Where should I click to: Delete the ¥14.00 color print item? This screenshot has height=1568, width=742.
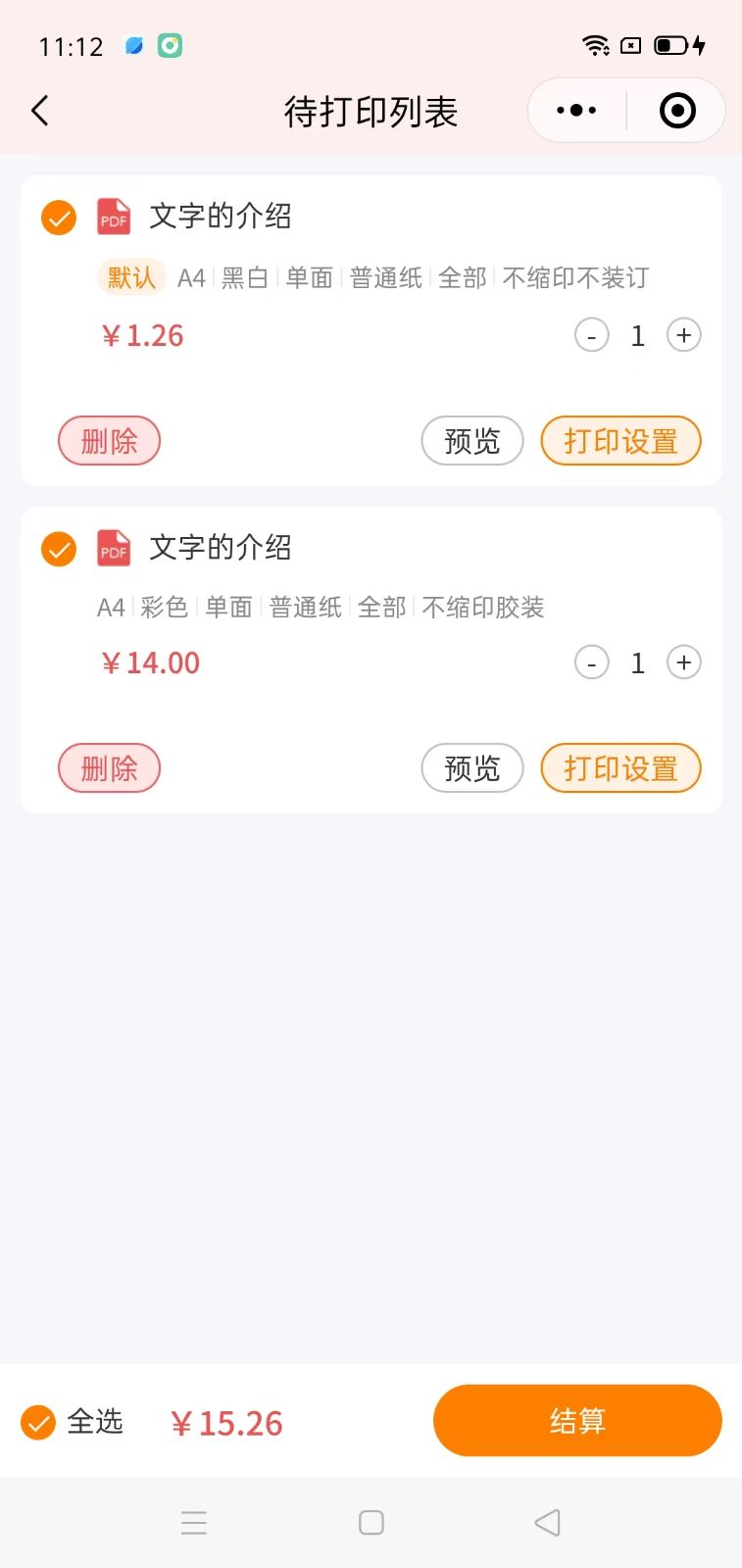pyautogui.click(x=109, y=768)
